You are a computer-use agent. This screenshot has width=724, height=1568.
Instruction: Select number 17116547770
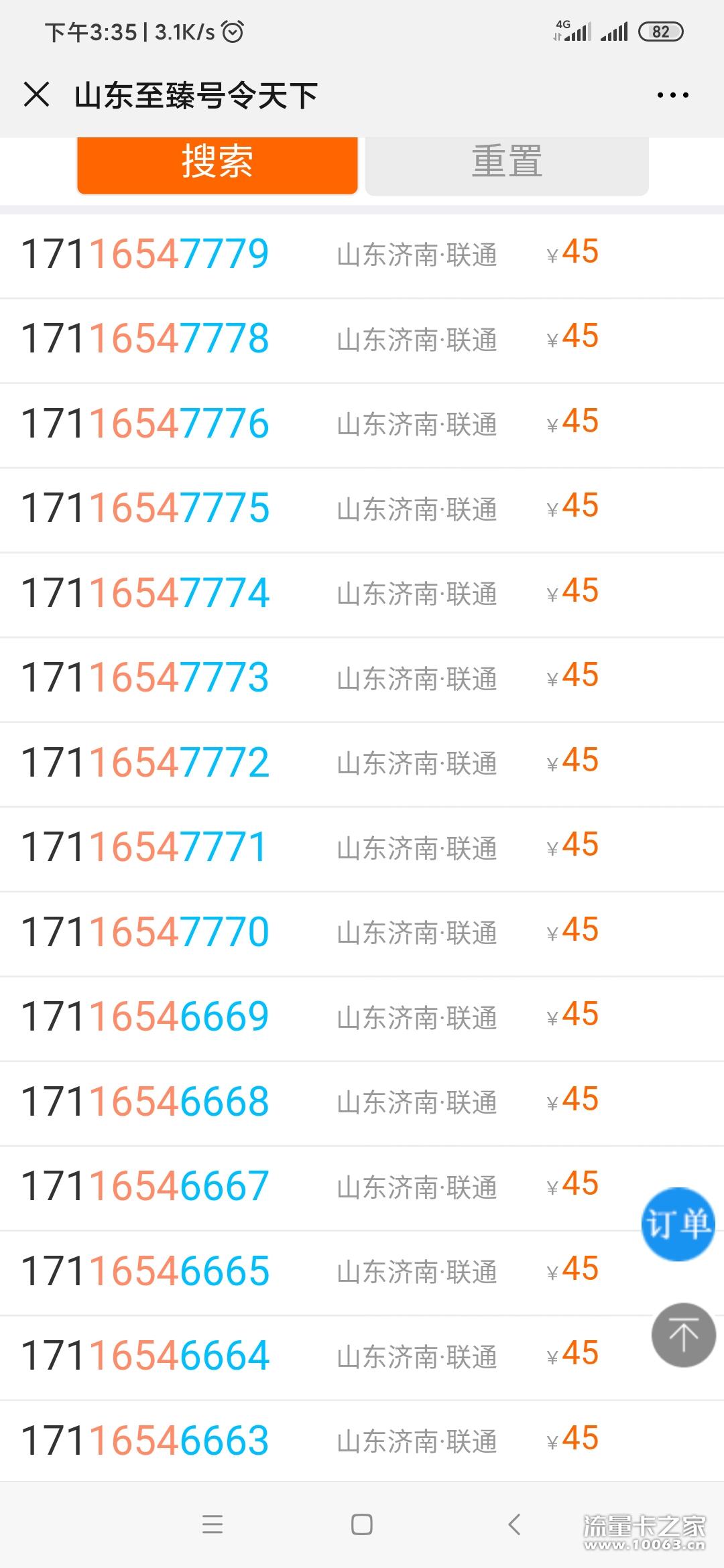[x=362, y=933]
